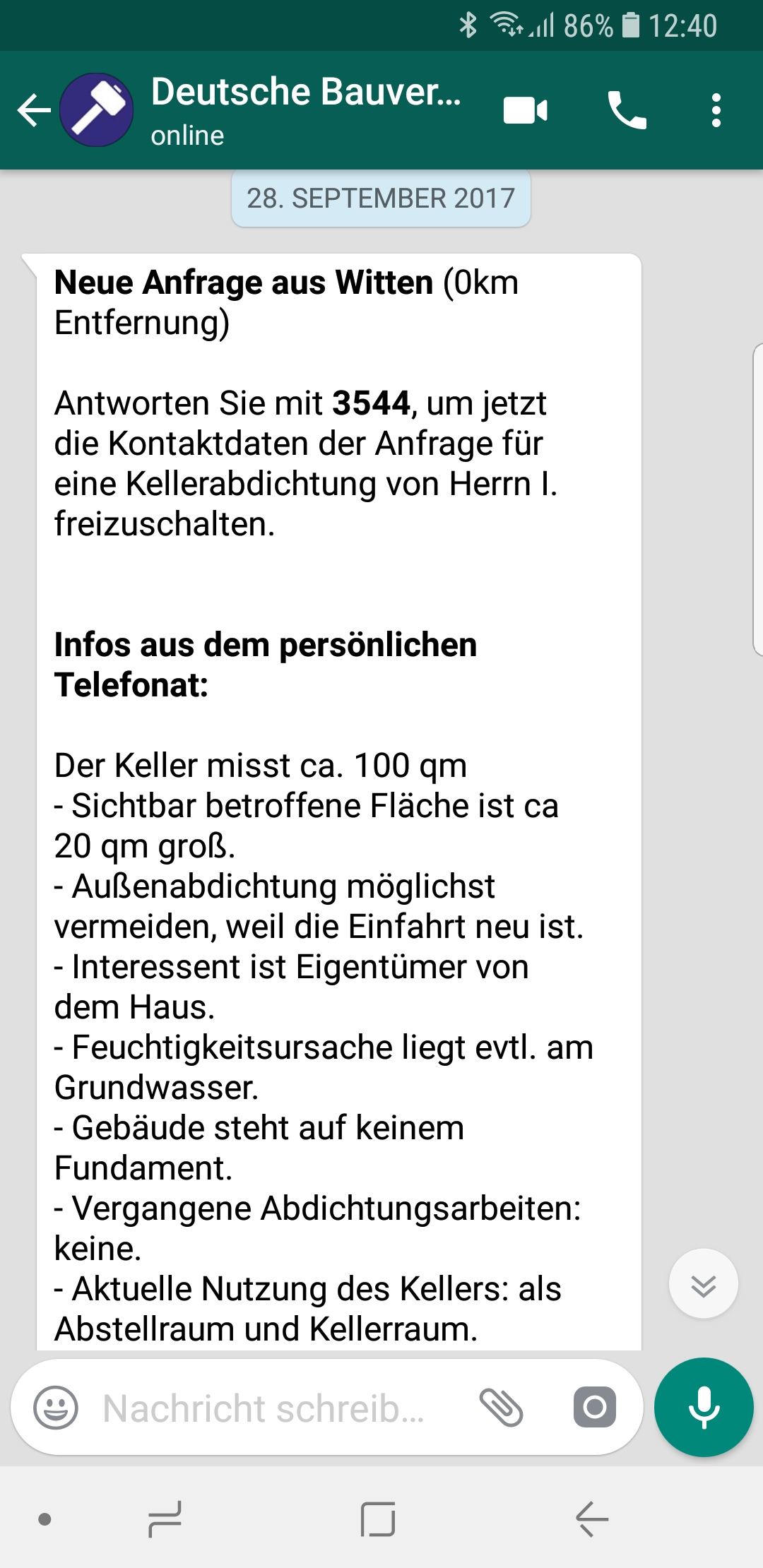The width and height of the screenshot is (763, 1568).
Task: Start a voice call
Action: (x=627, y=110)
